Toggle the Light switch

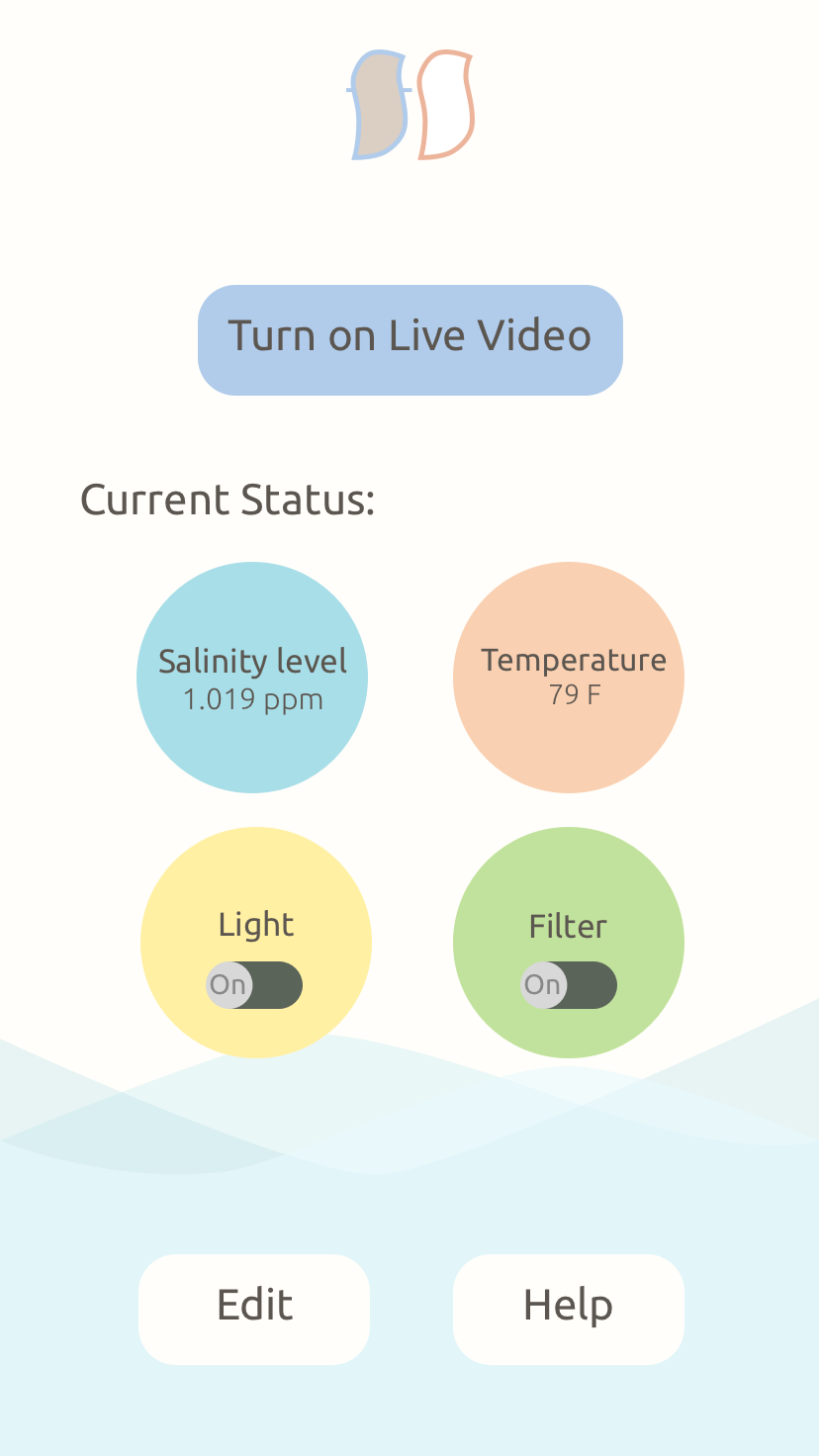pos(254,985)
